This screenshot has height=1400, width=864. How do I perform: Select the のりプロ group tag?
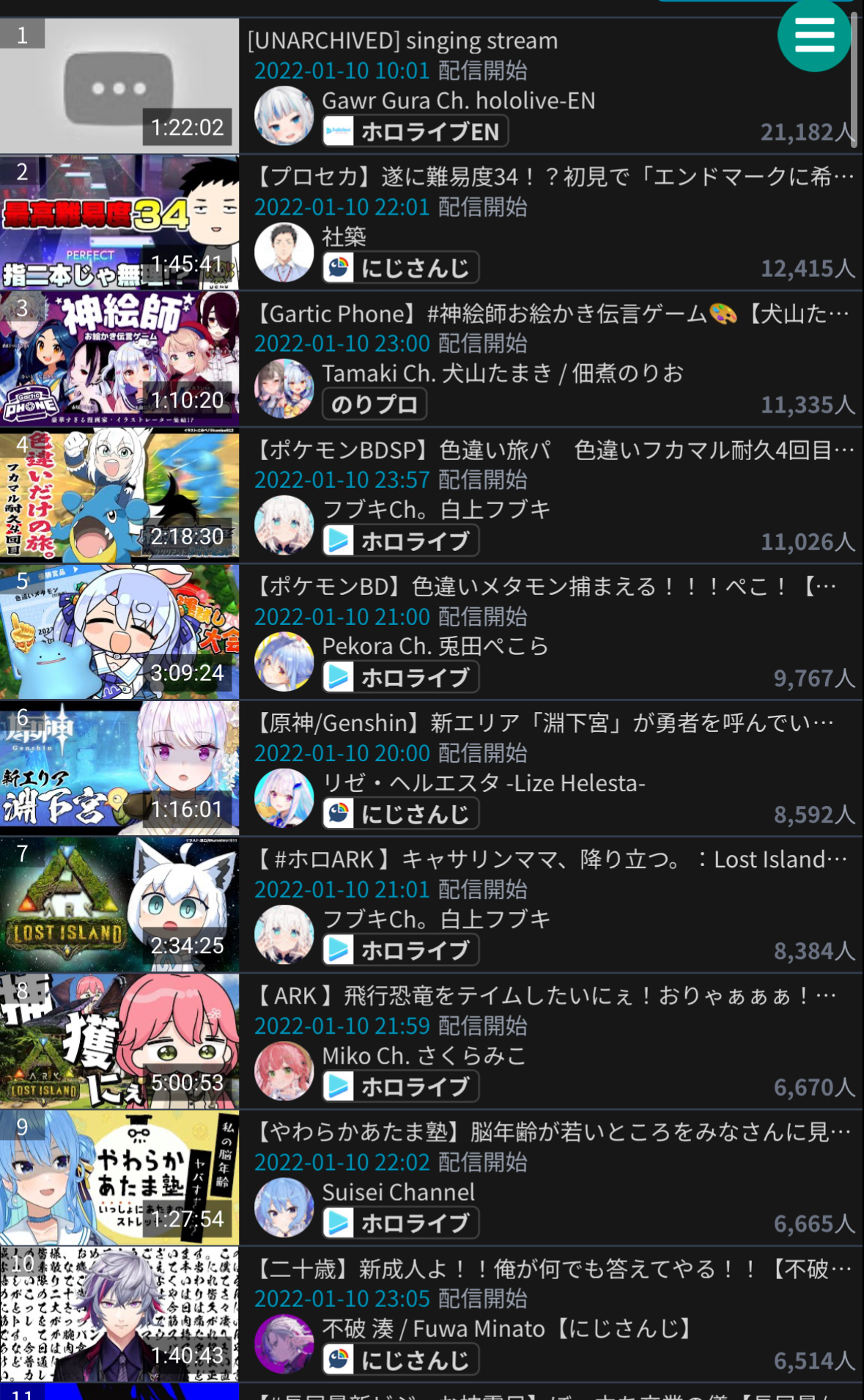(x=374, y=404)
